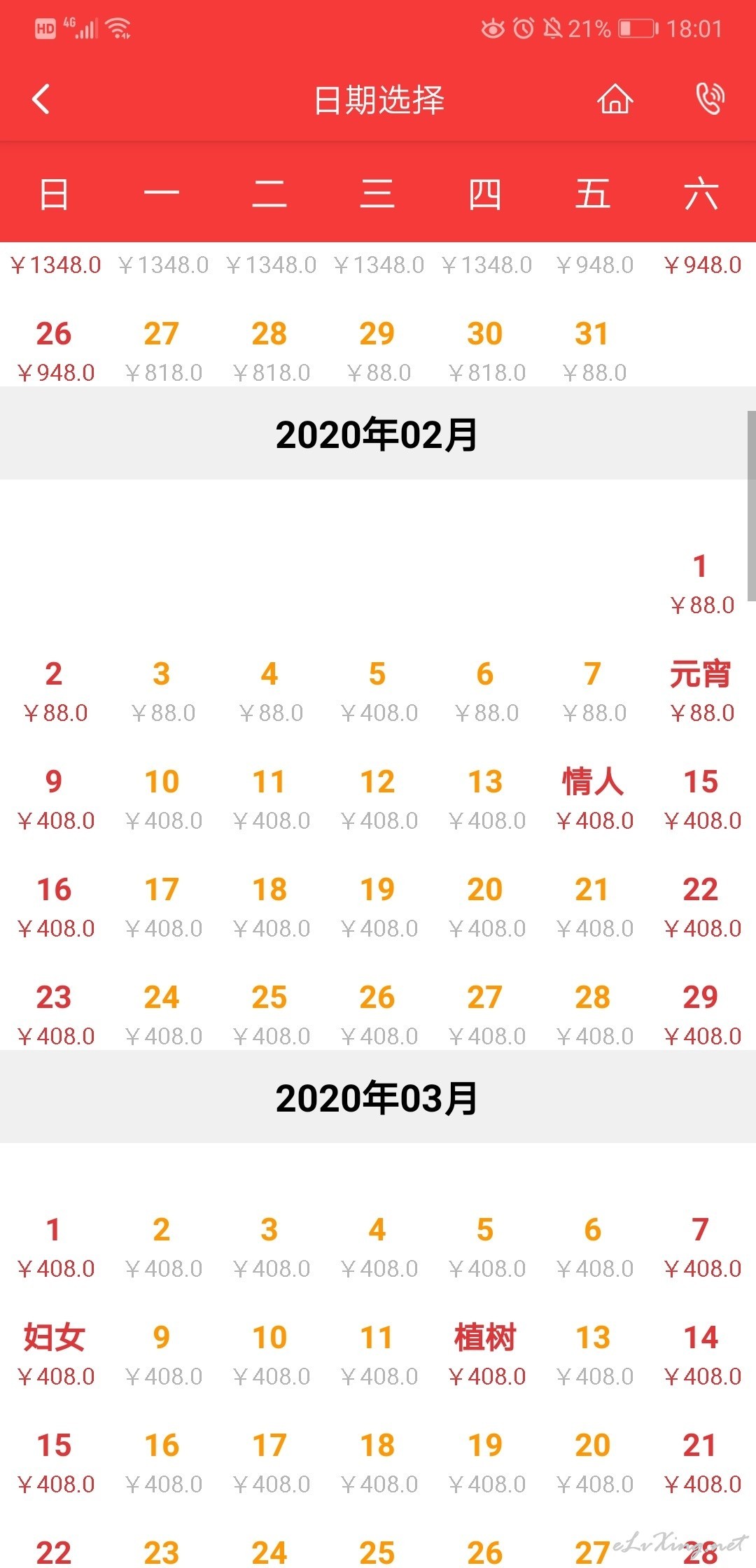Choose the 妇女 date in March

[x=54, y=1354]
